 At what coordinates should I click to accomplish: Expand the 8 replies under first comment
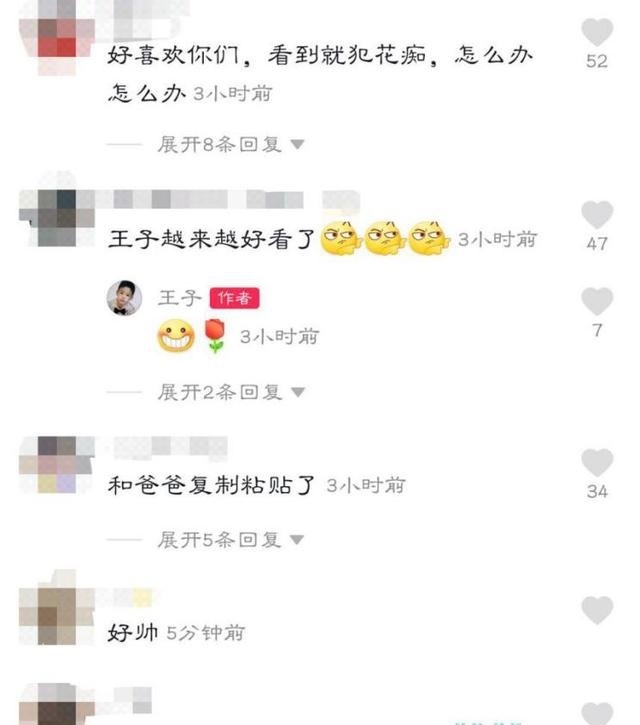click(x=230, y=144)
